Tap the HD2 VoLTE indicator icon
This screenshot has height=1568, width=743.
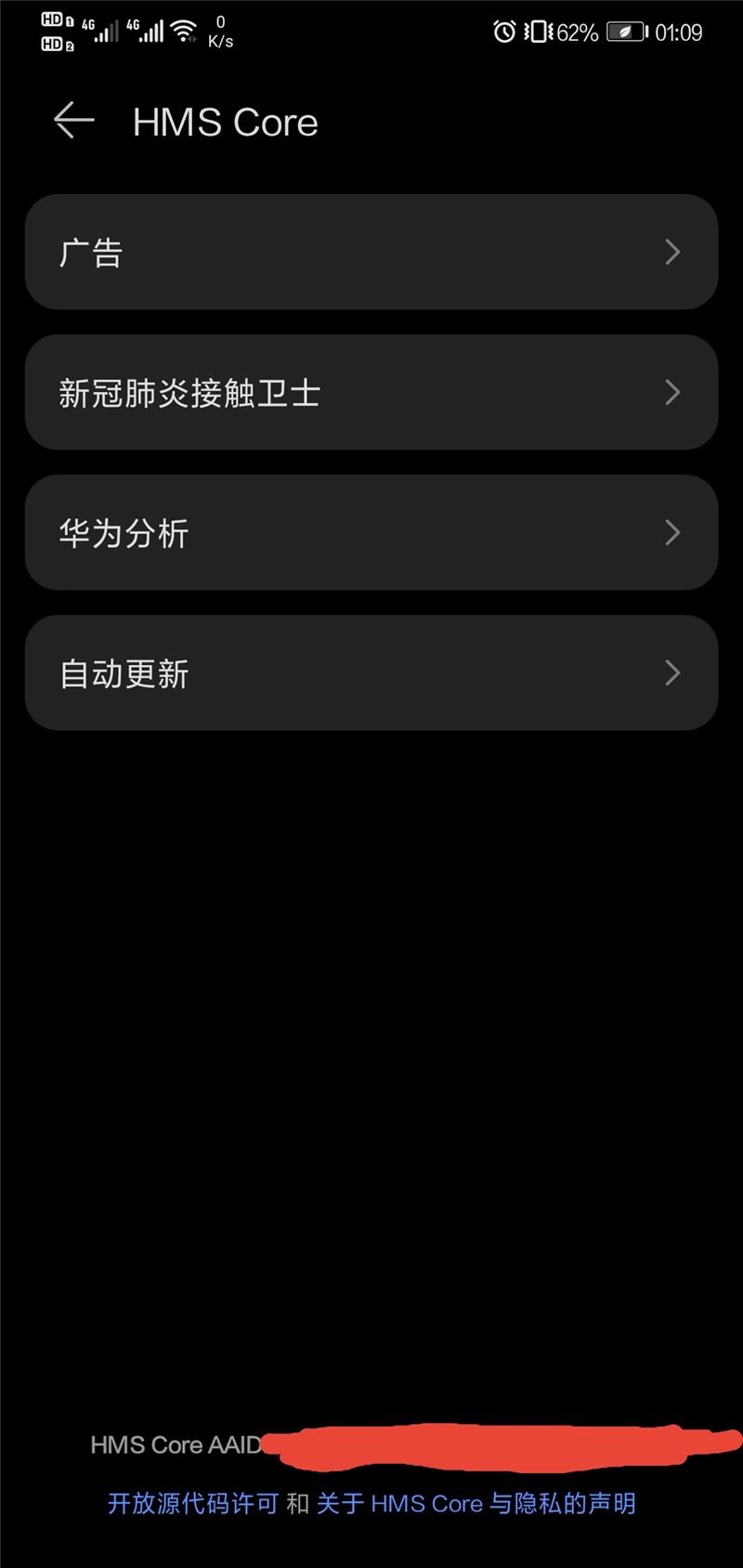tap(53, 43)
